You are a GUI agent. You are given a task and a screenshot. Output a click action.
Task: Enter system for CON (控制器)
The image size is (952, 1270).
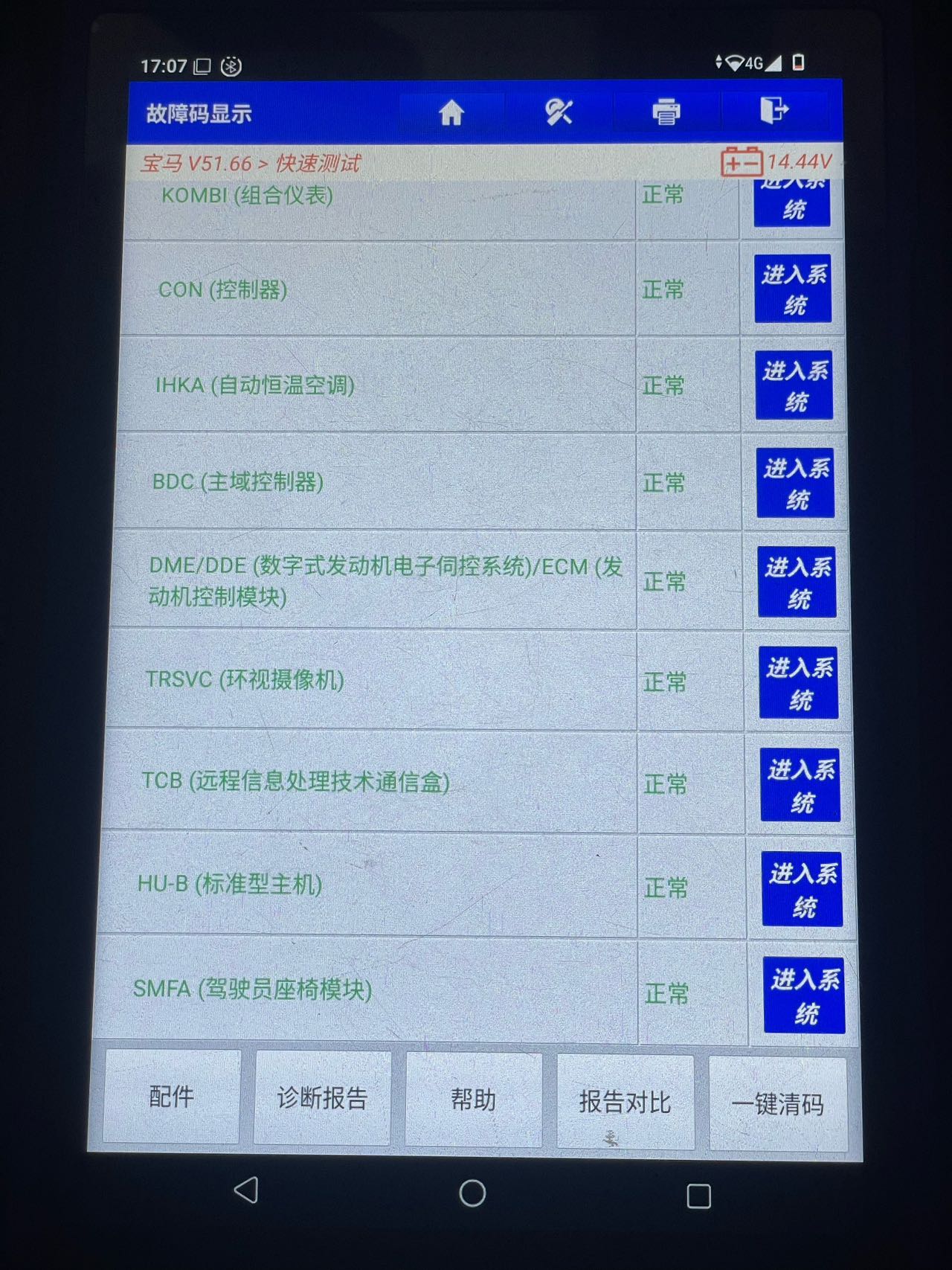793,289
